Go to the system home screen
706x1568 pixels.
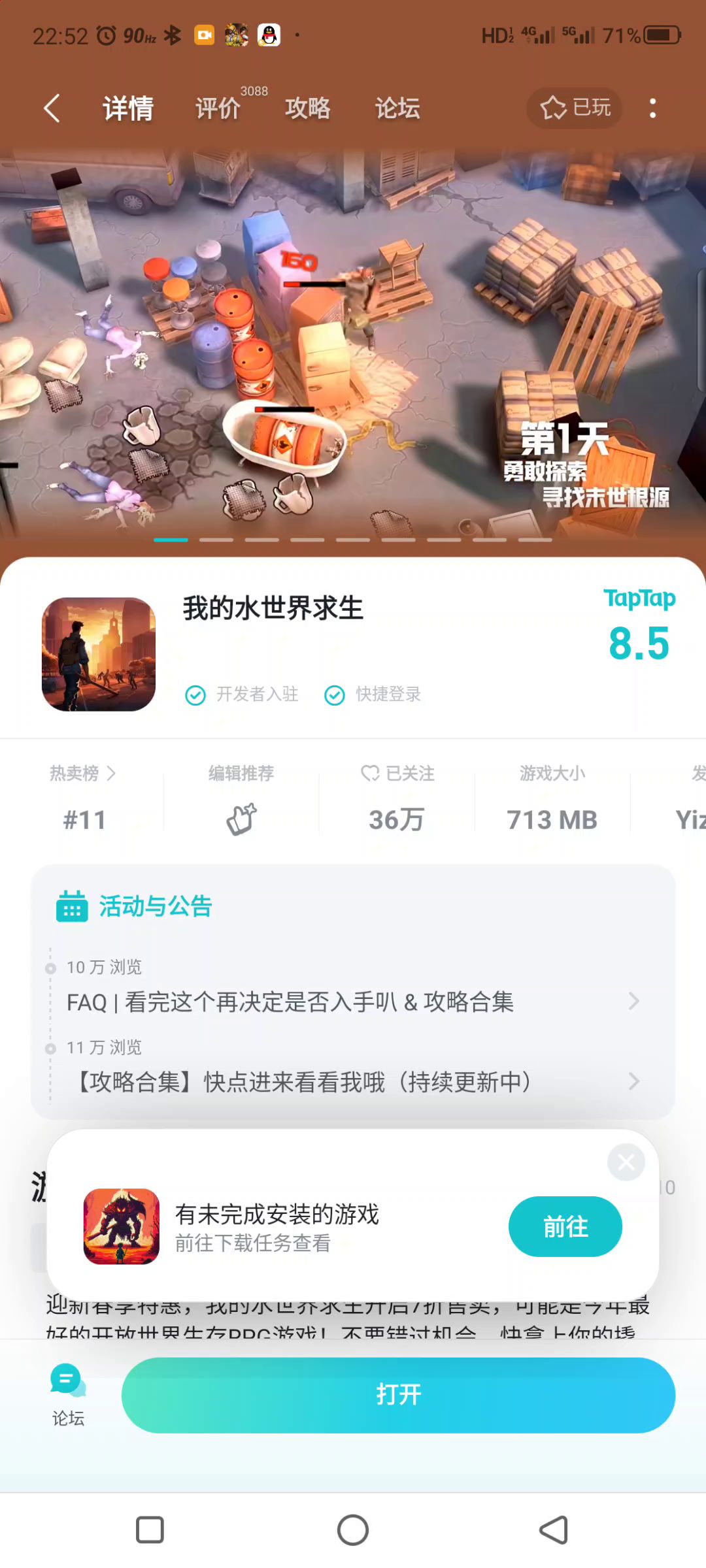click(x=353, y=1529)
